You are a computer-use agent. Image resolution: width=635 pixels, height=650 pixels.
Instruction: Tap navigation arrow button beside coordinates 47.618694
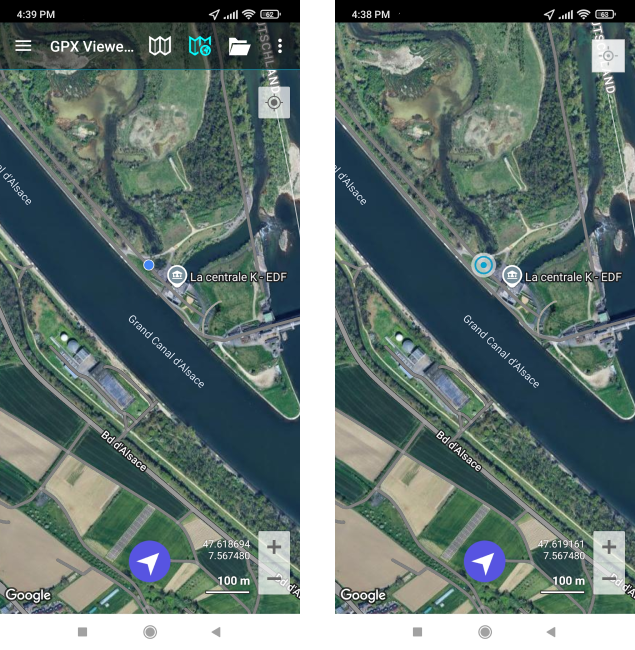[150, 563]
